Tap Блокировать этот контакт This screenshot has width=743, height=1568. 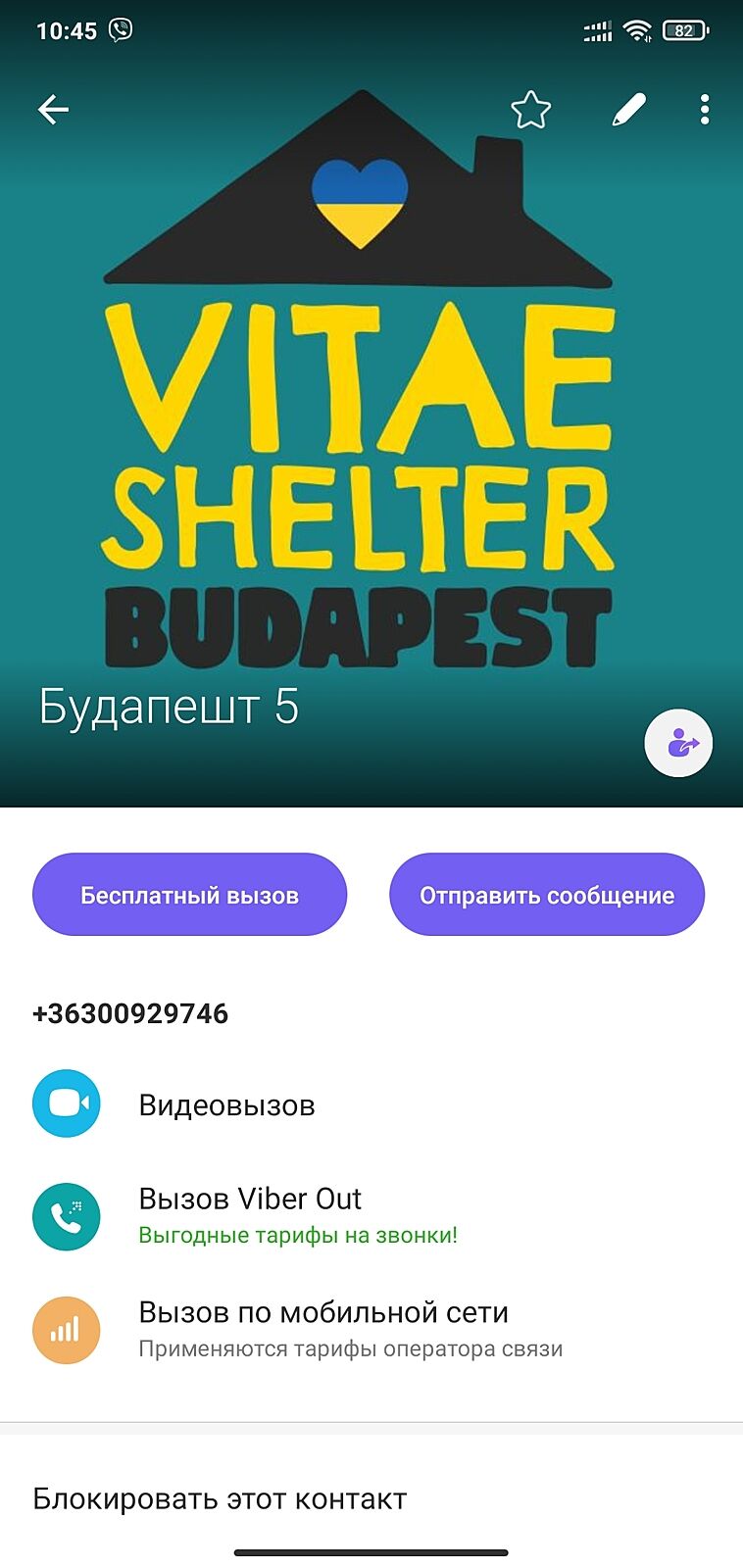tap(220, 1498)
